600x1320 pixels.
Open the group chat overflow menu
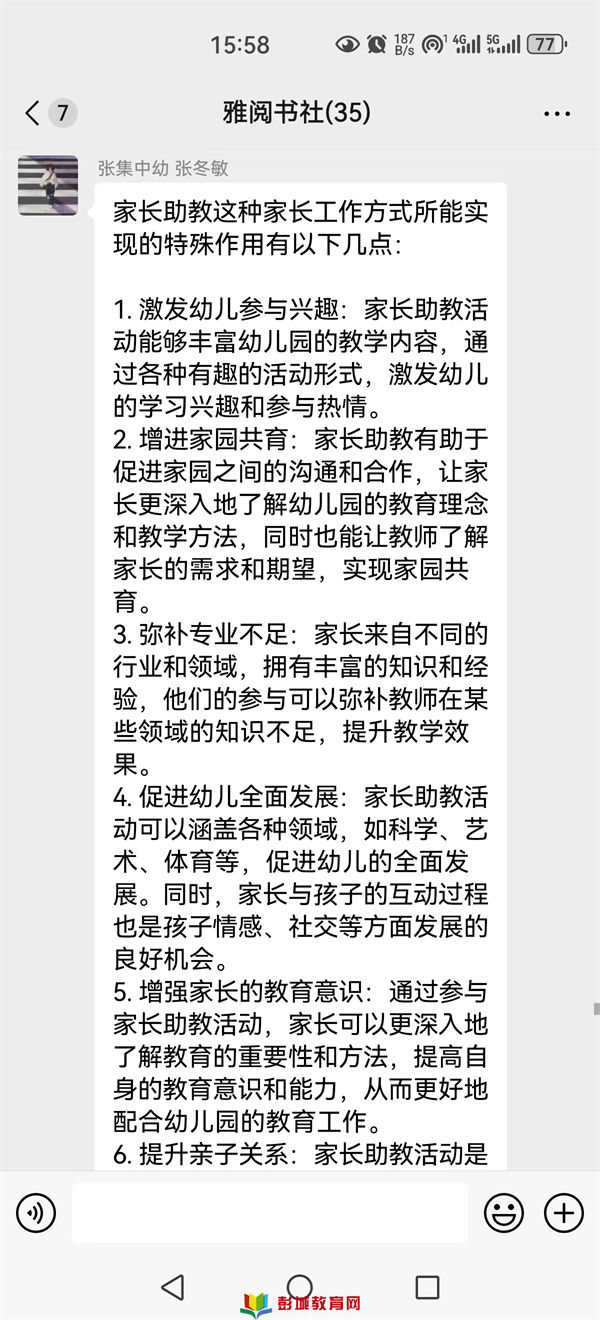coord(557,114)
